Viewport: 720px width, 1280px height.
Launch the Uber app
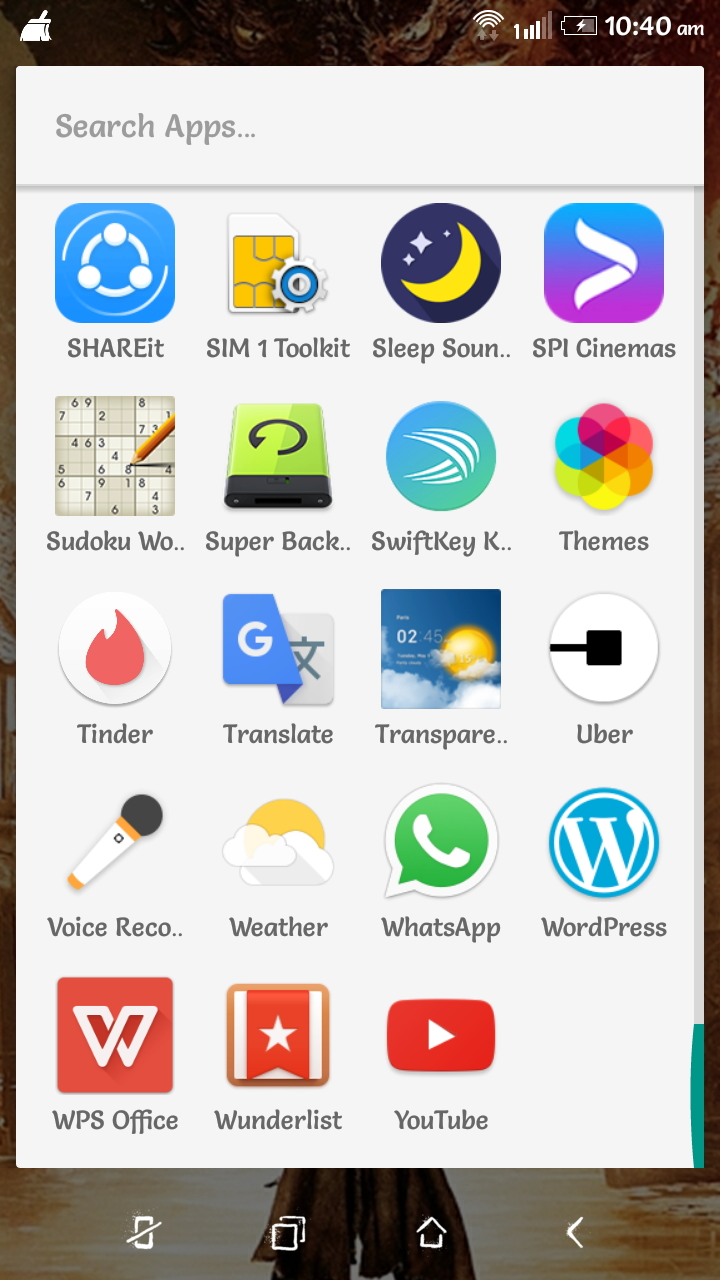click(x=604, y=649)
